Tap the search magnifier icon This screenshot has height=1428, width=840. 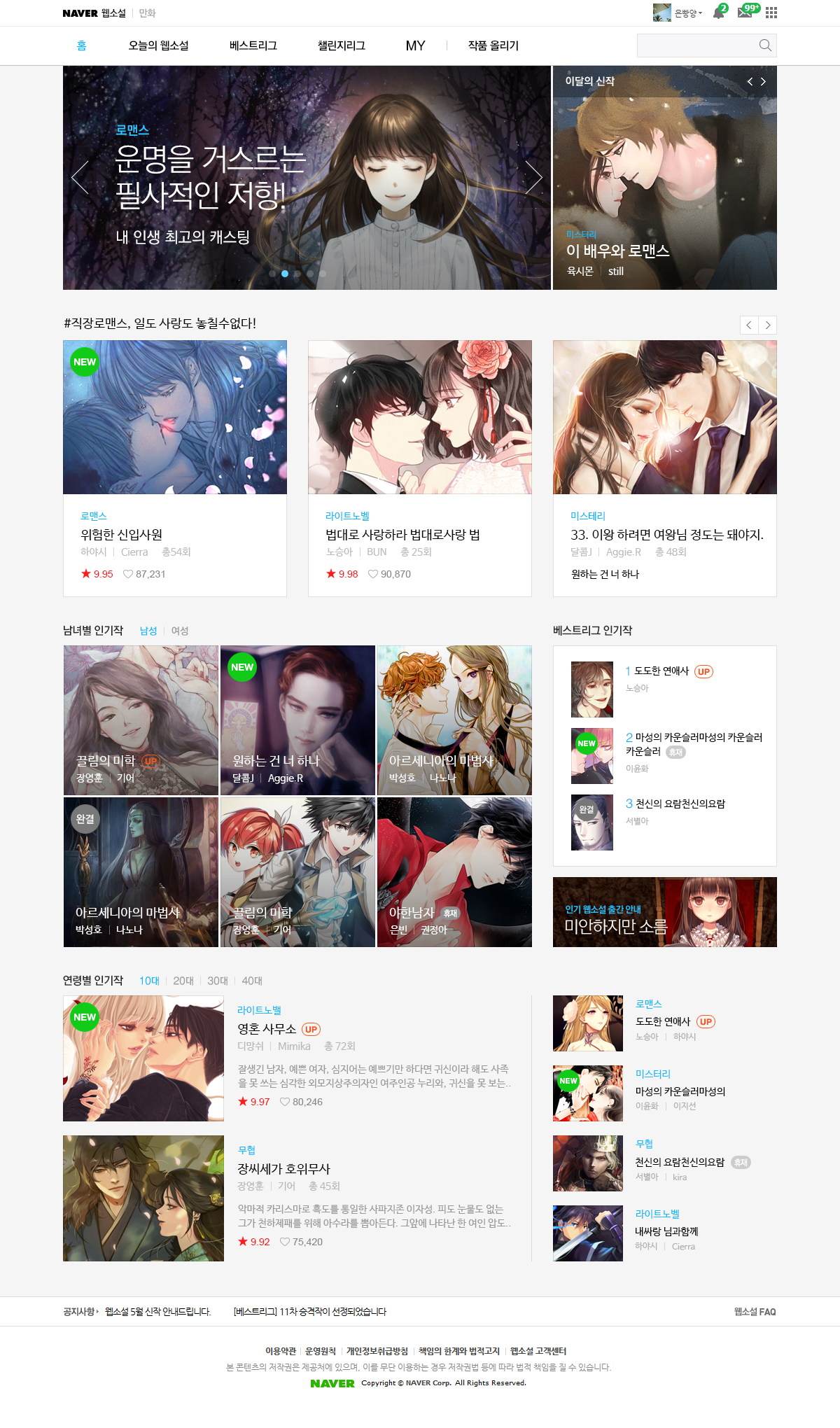pyautogui.click(x=765, y=45)
